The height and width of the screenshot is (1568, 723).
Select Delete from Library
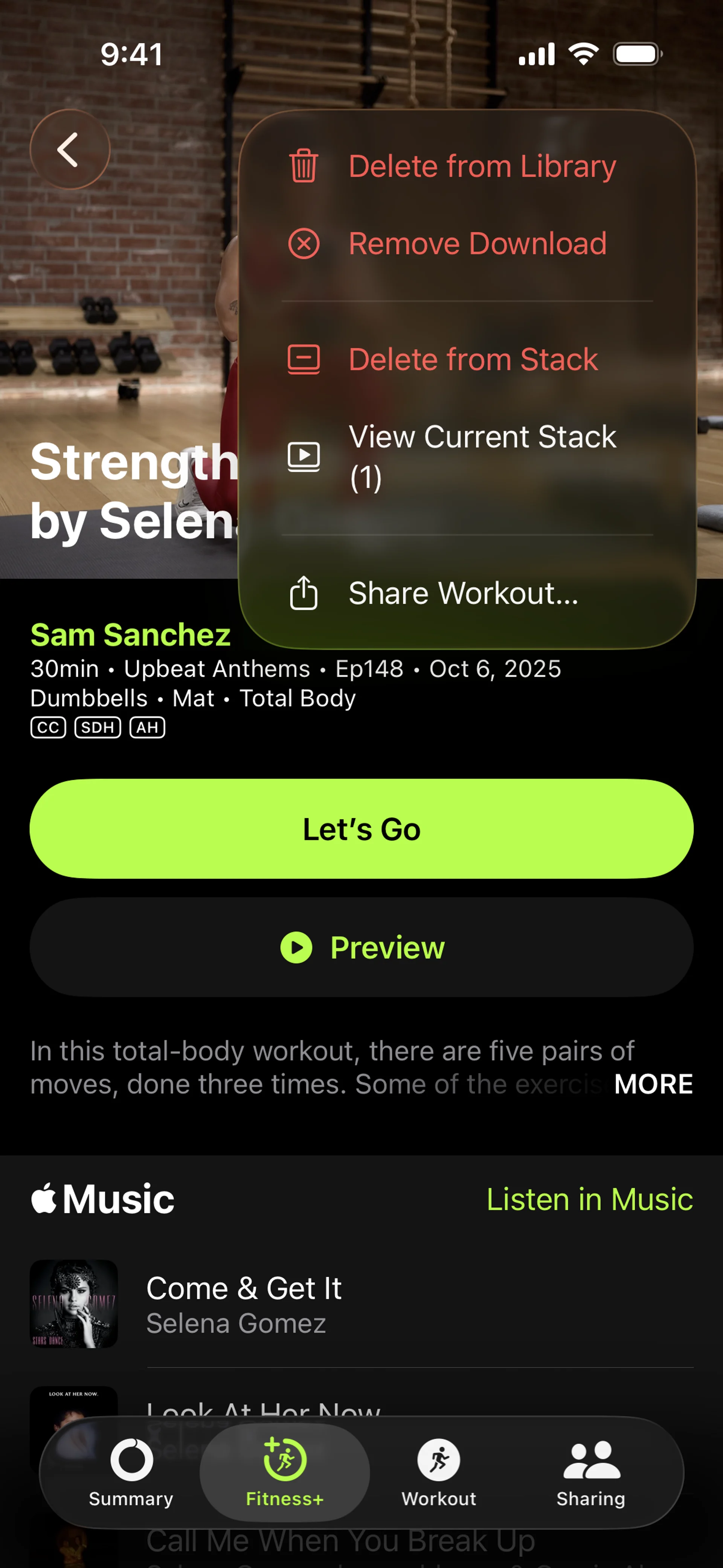(x=467, y=166)
